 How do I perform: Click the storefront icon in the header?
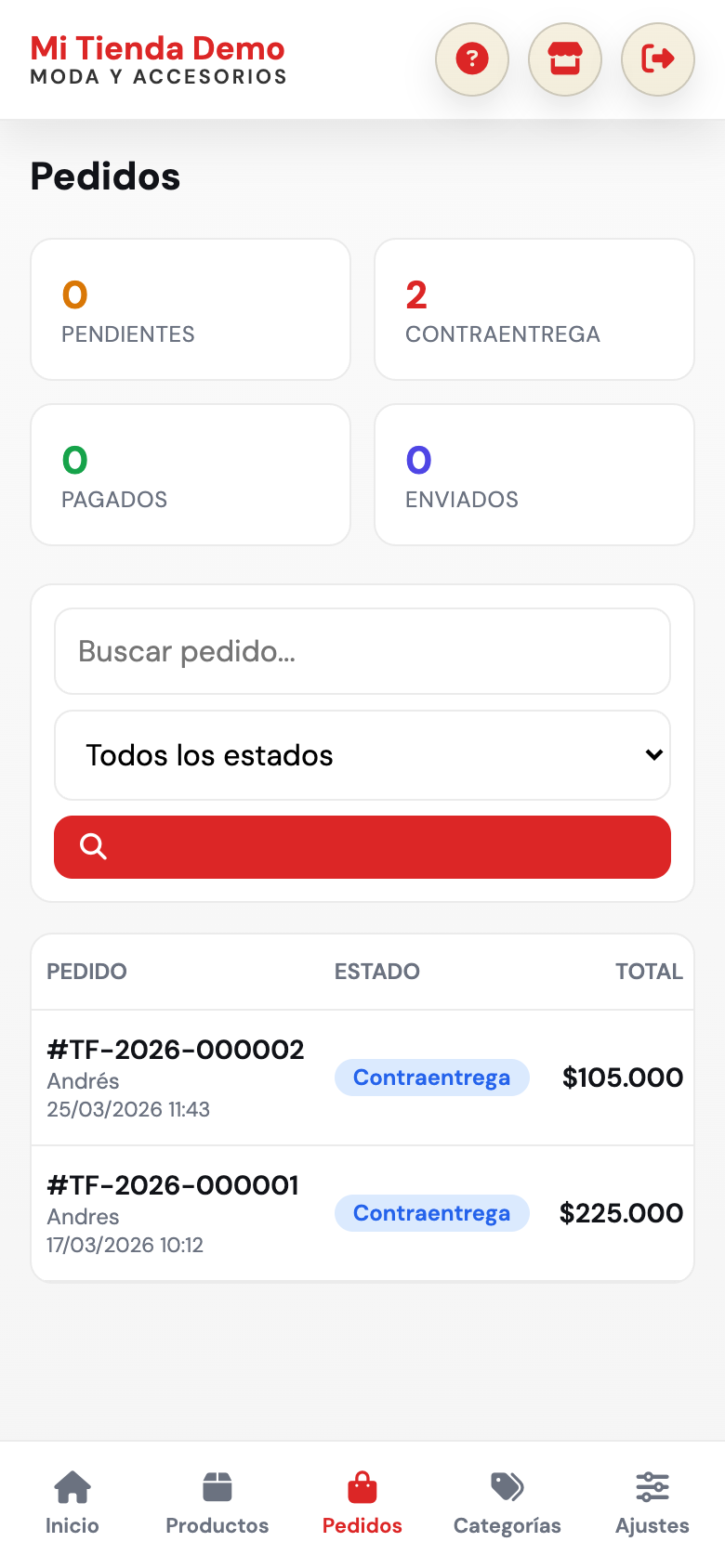pyautogui.click(x=565, y=59)
